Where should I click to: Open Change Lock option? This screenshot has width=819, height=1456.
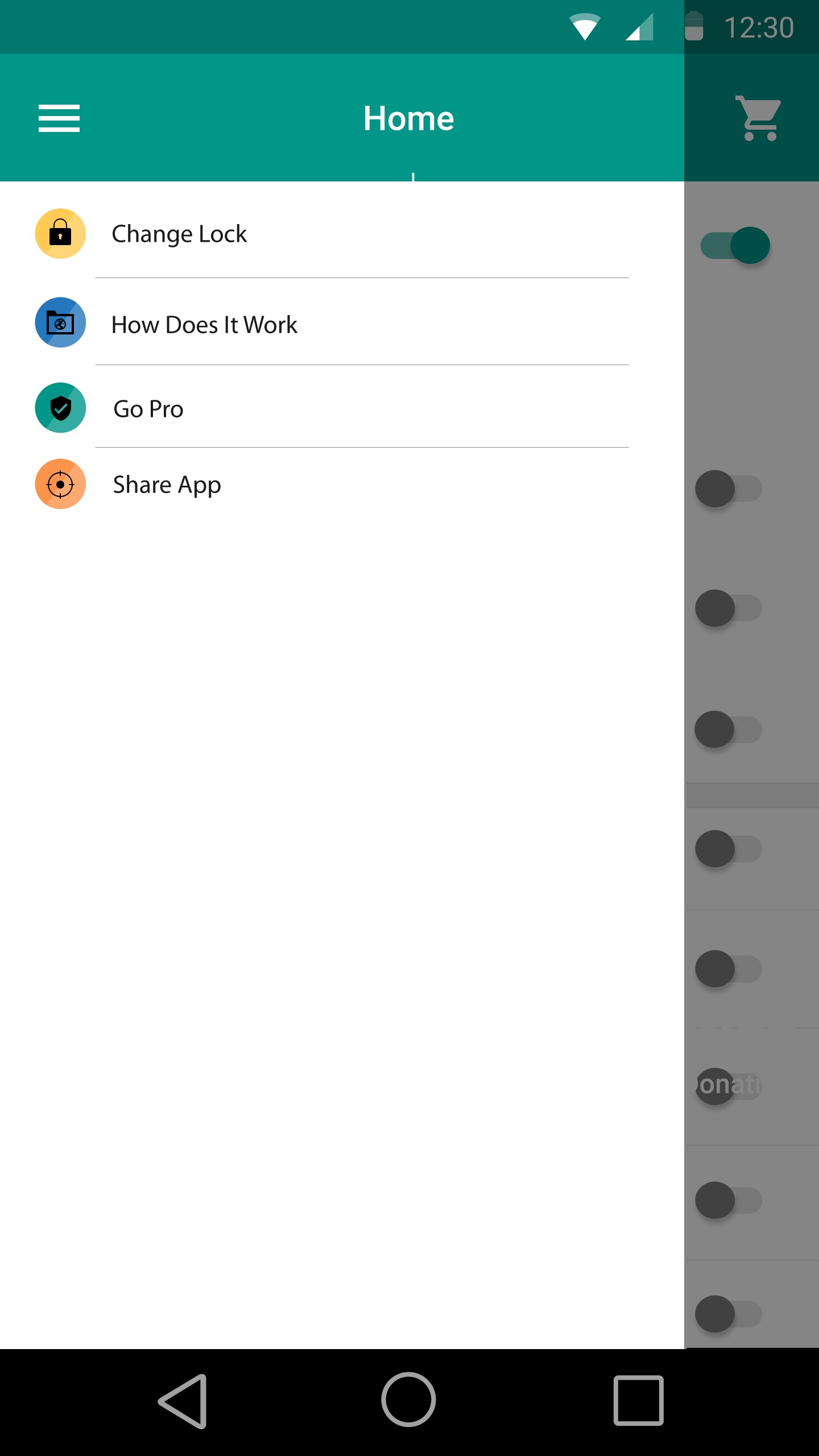tap(342, 234)
